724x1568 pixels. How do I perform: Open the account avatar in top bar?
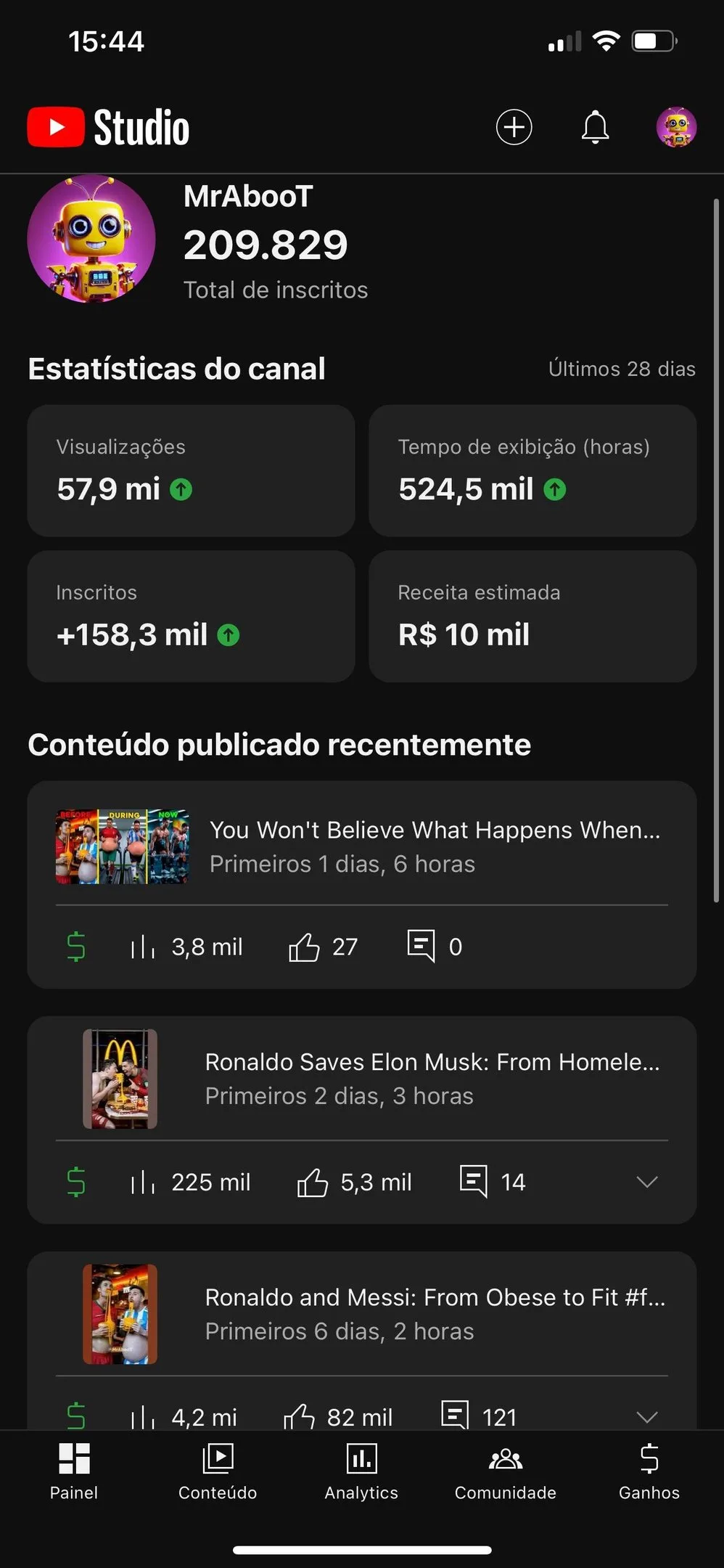[676, 127]
